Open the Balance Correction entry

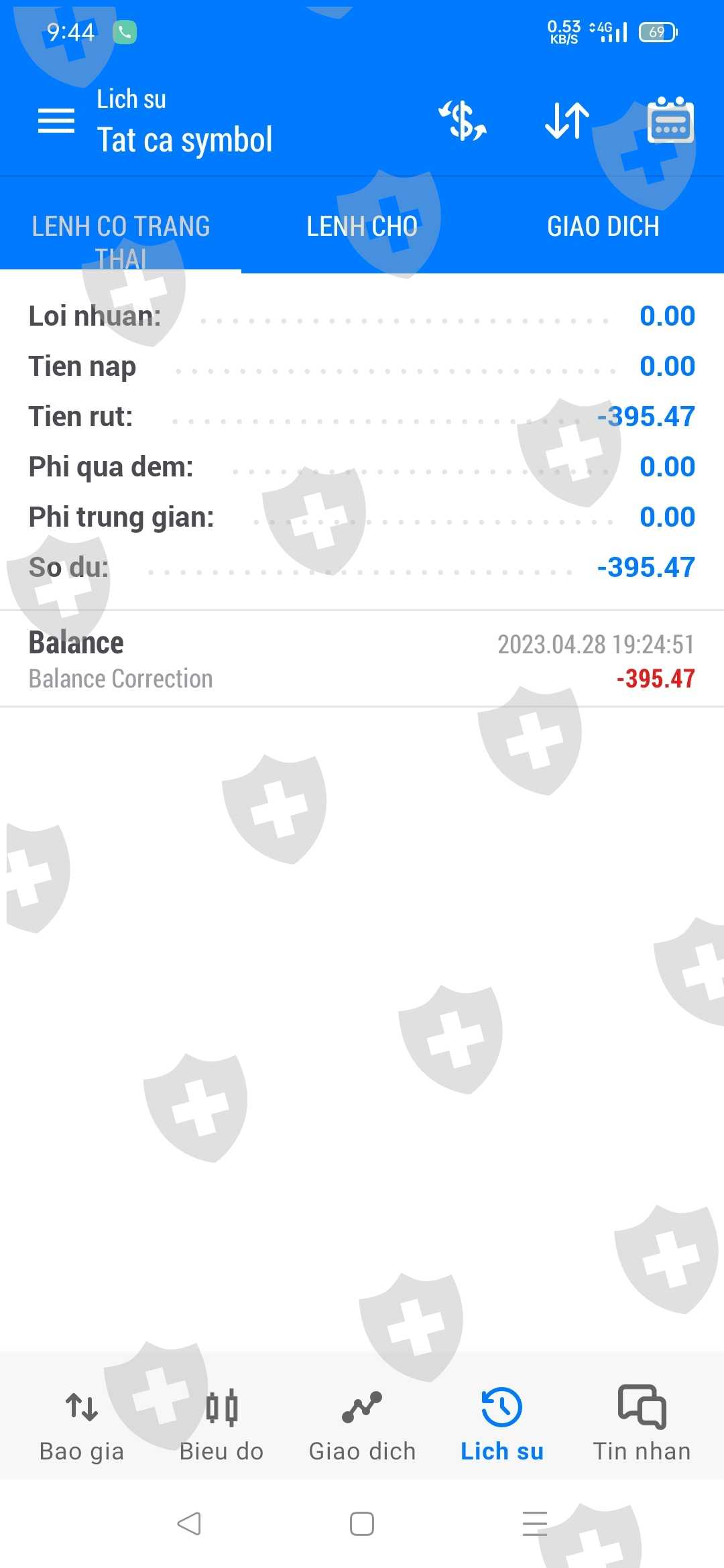coord(362,660)
